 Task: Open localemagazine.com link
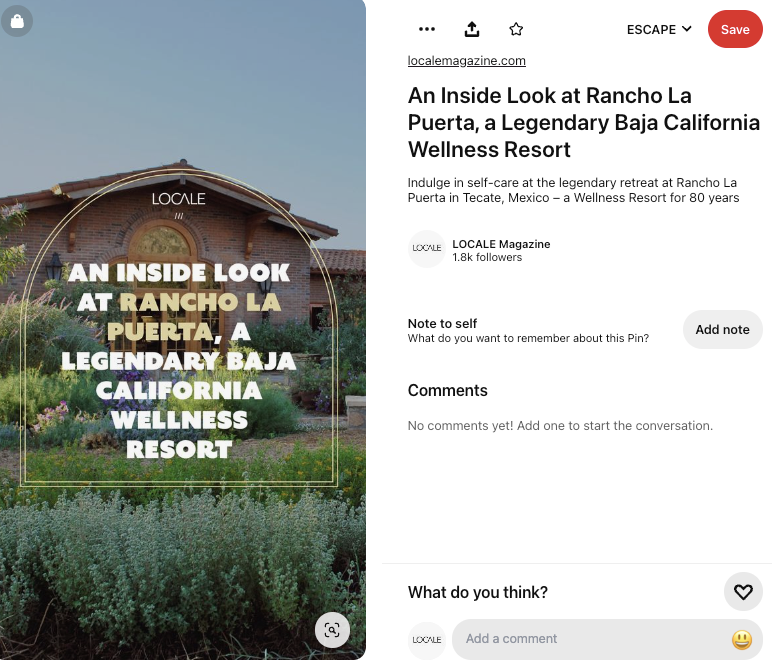466,61
